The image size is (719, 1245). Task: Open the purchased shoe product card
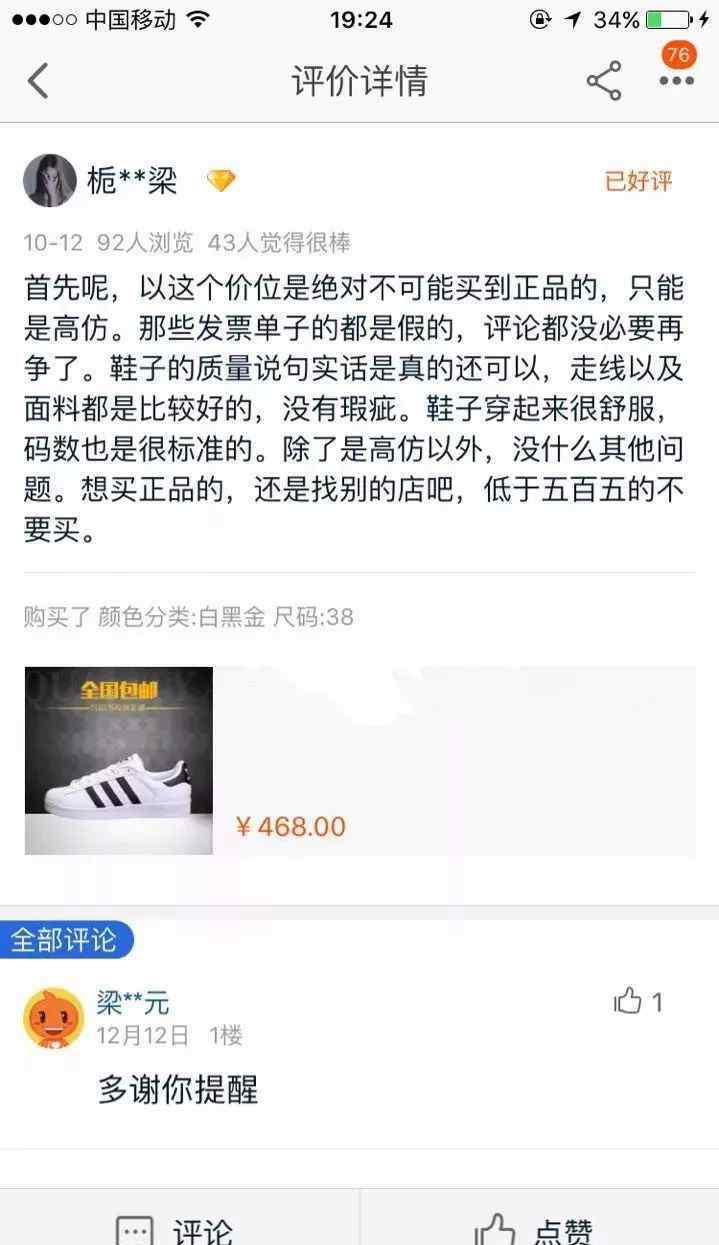point(359,761)
